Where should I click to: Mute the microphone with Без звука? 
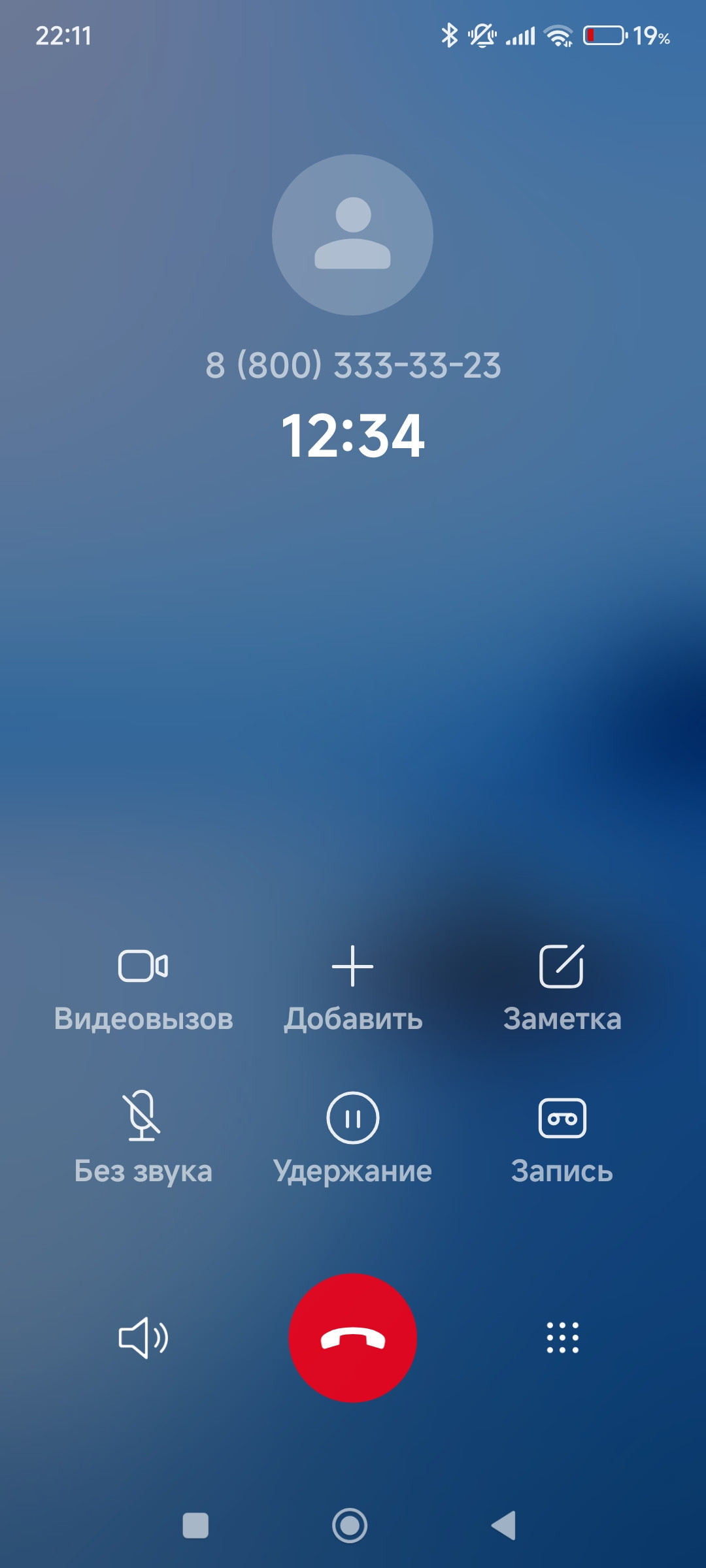tap(143, 1138)
